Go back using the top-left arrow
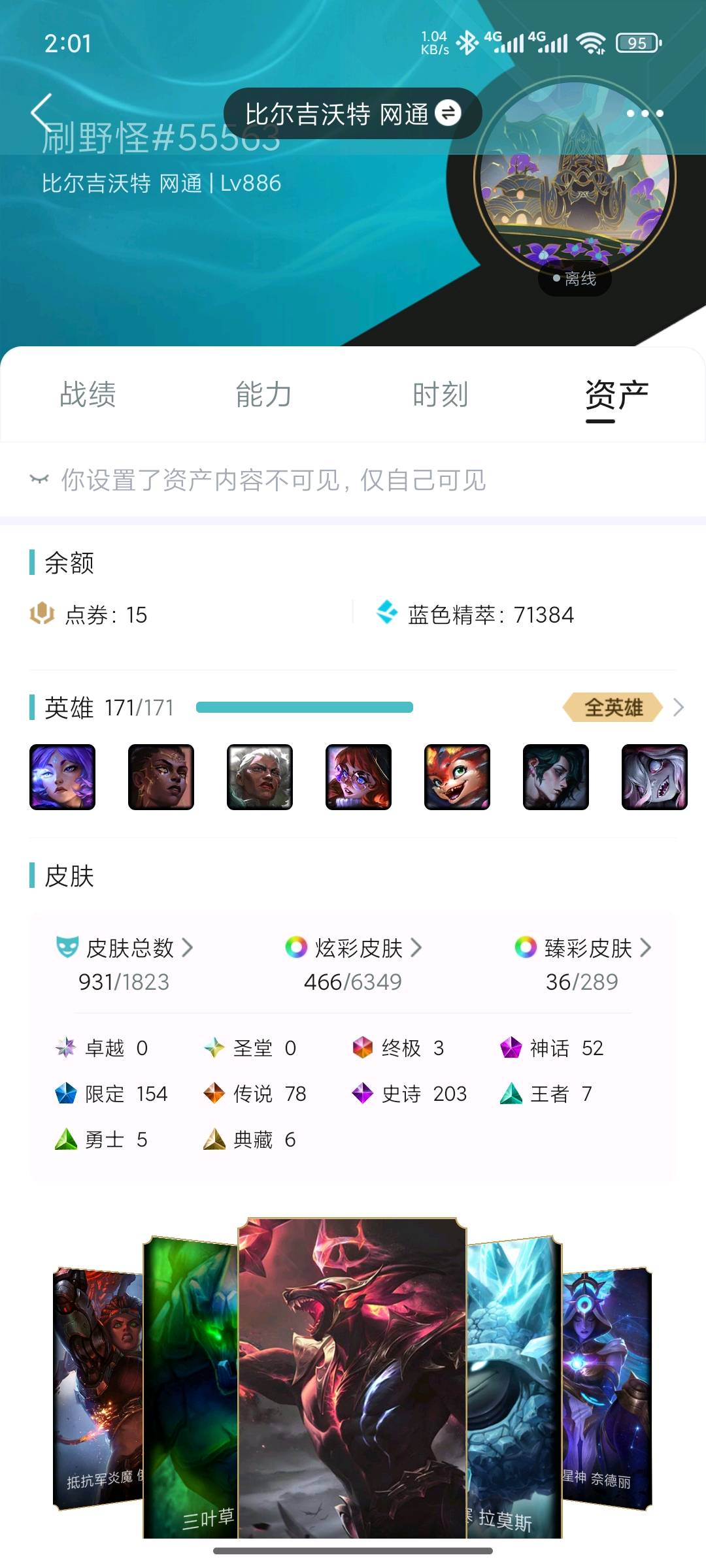Image resolution: width=706 pixels, height=1568 pixels. coord(42,112)
